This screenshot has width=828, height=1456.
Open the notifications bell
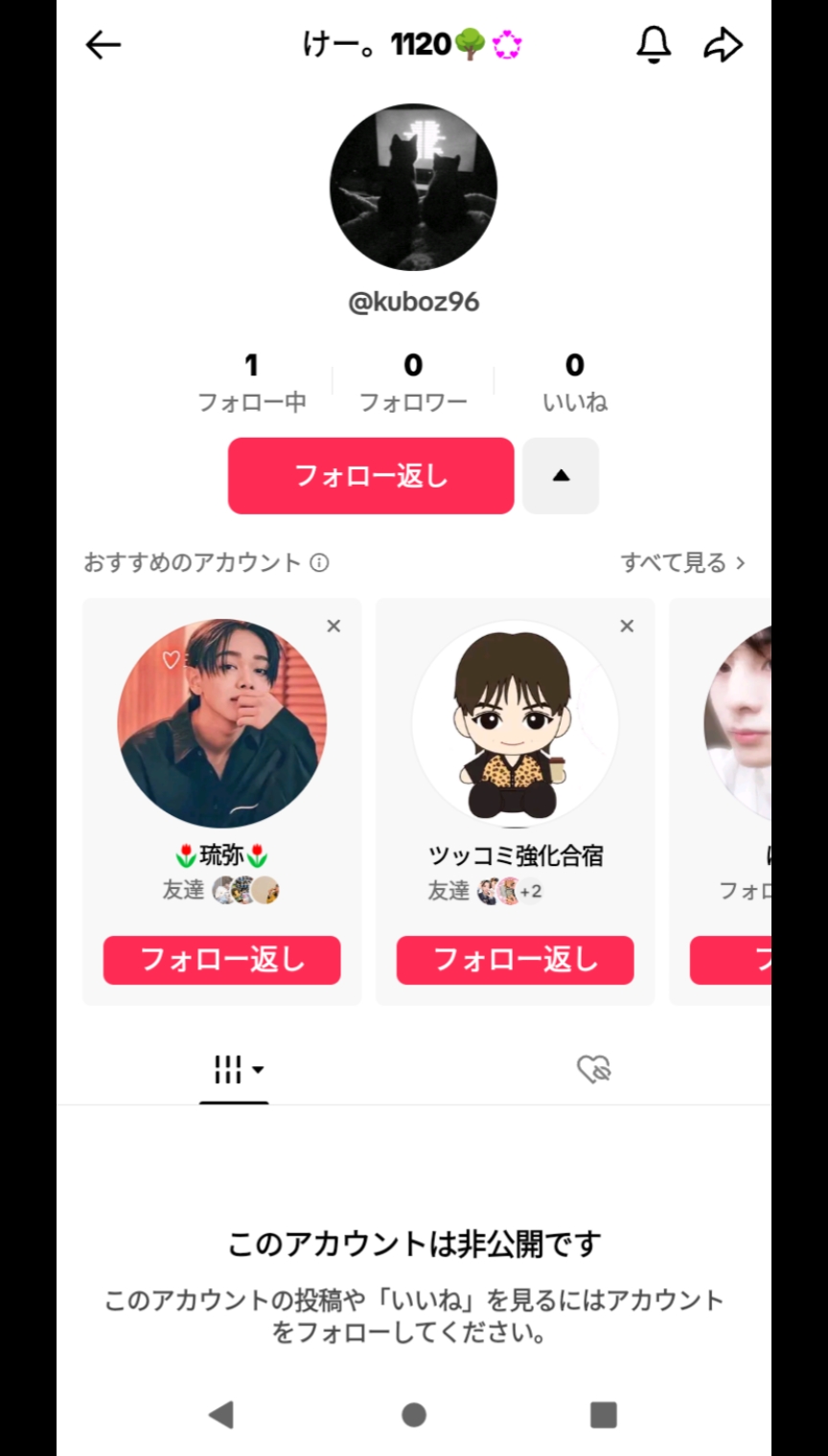pos(654,44)
